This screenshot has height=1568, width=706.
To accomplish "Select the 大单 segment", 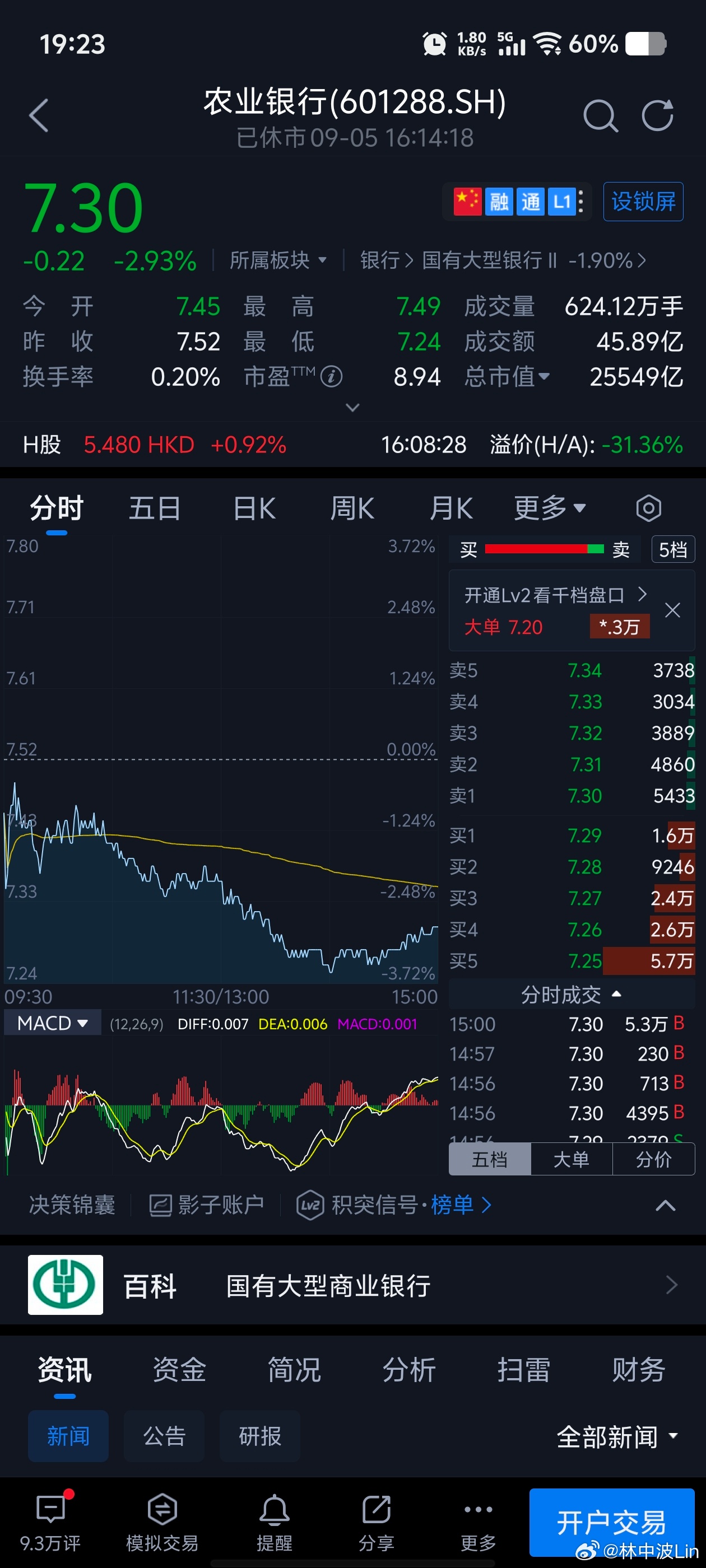I will pos(571,1160).
